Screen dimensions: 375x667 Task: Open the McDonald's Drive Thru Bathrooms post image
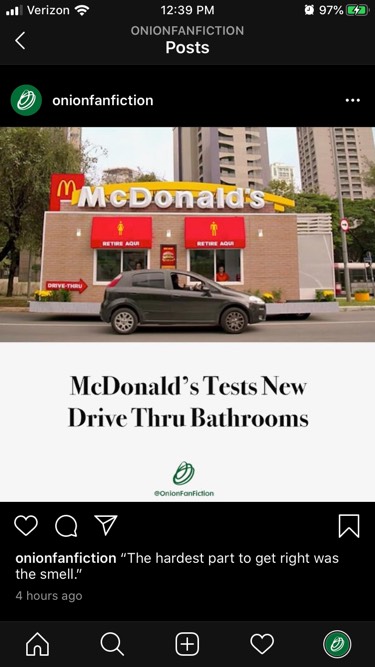coord(188,314)
